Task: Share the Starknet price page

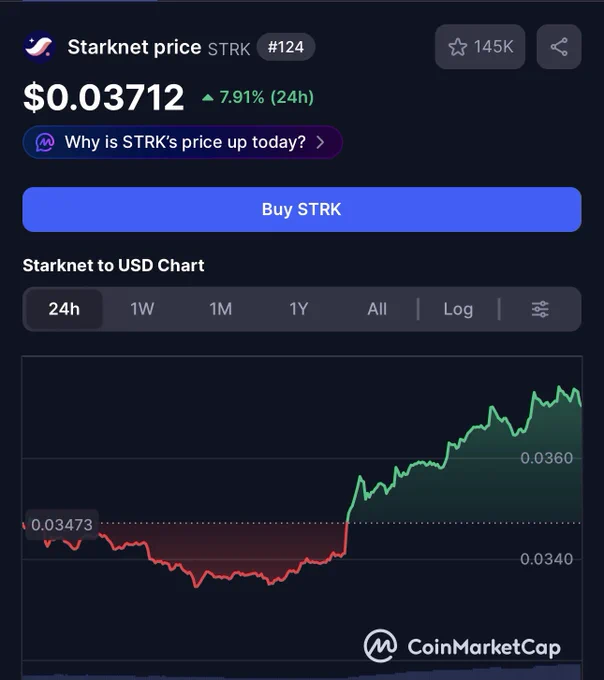Action: [559, 47]
